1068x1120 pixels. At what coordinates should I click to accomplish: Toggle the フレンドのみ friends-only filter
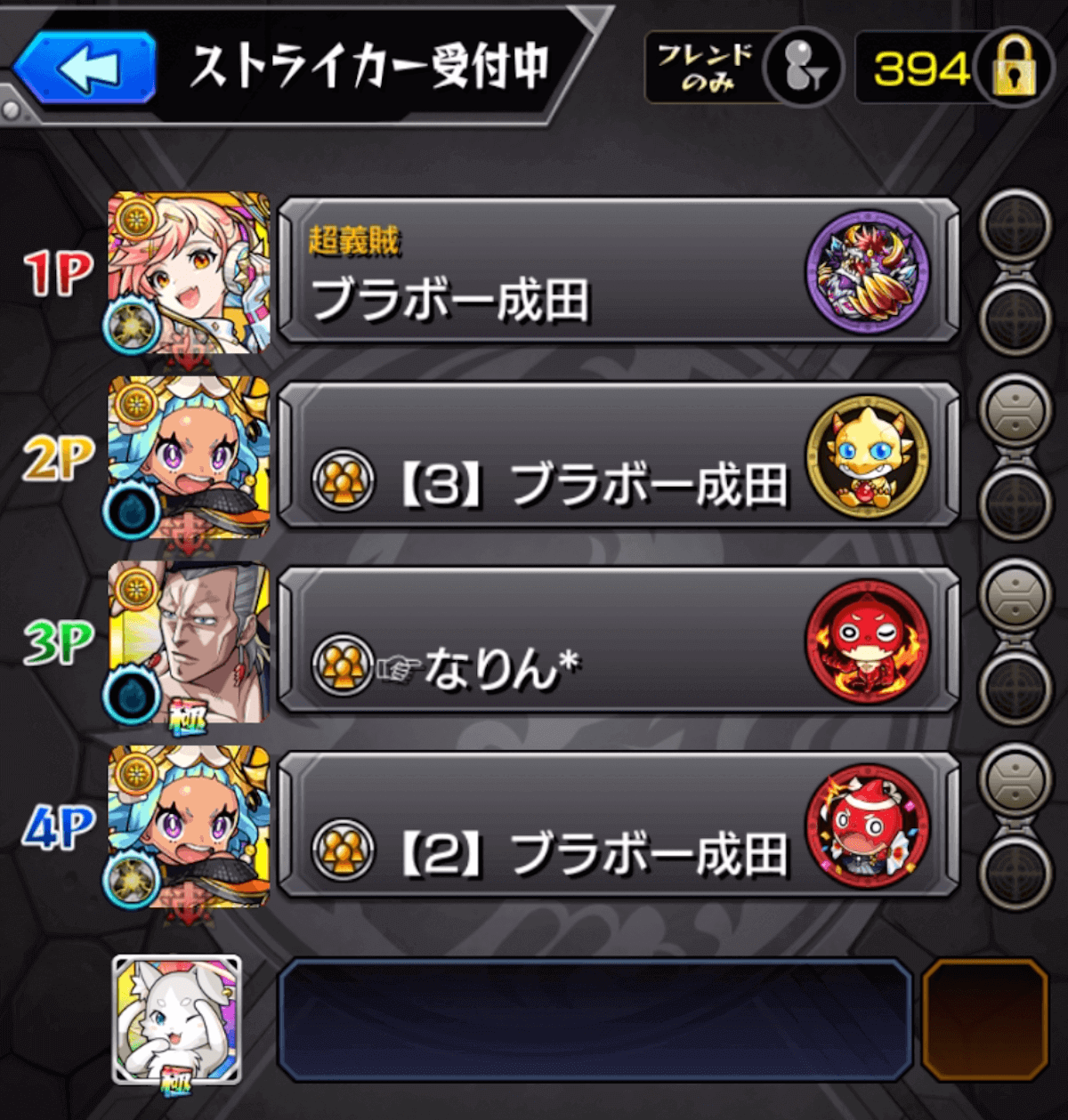(743, 68)
